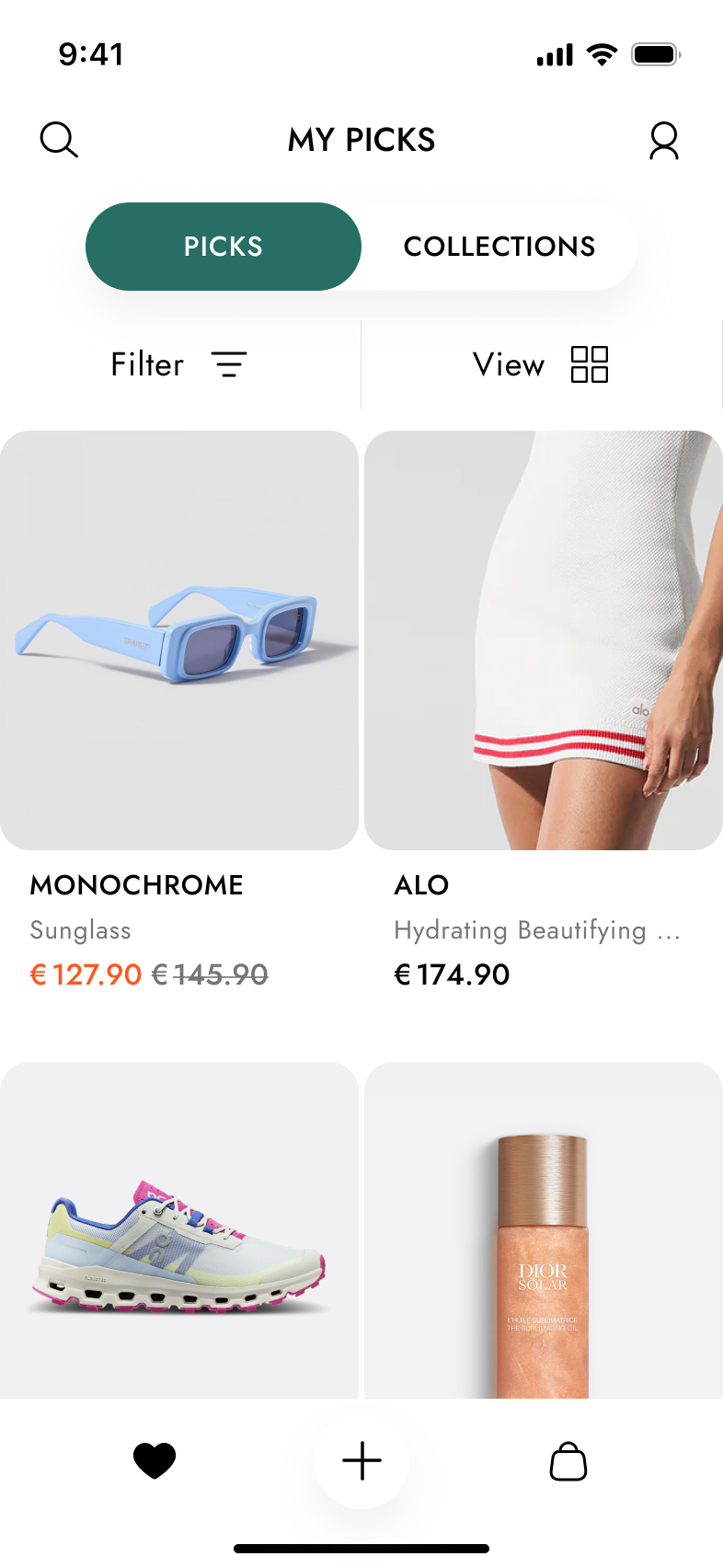
Task: Go to the heart favorites tab
Action: pyautogui.click(x=155, y=1460)
